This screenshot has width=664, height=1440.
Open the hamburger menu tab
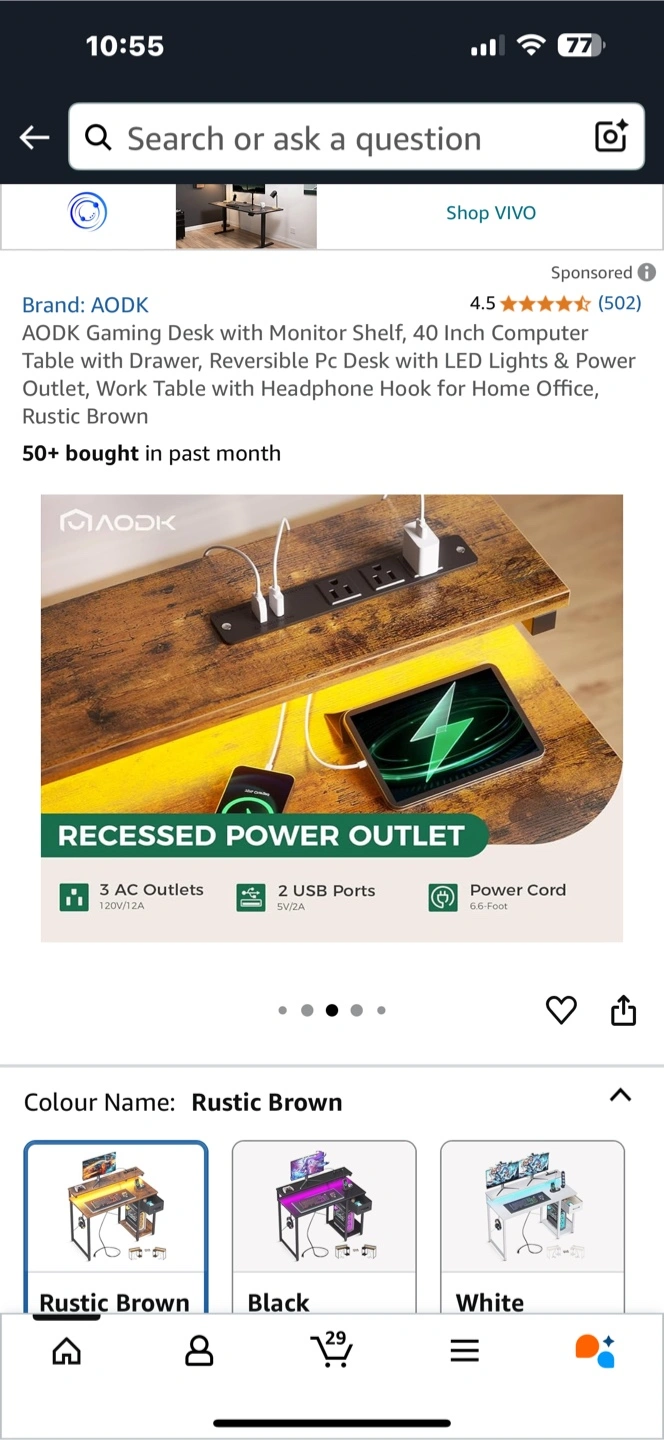(464, 1351)
